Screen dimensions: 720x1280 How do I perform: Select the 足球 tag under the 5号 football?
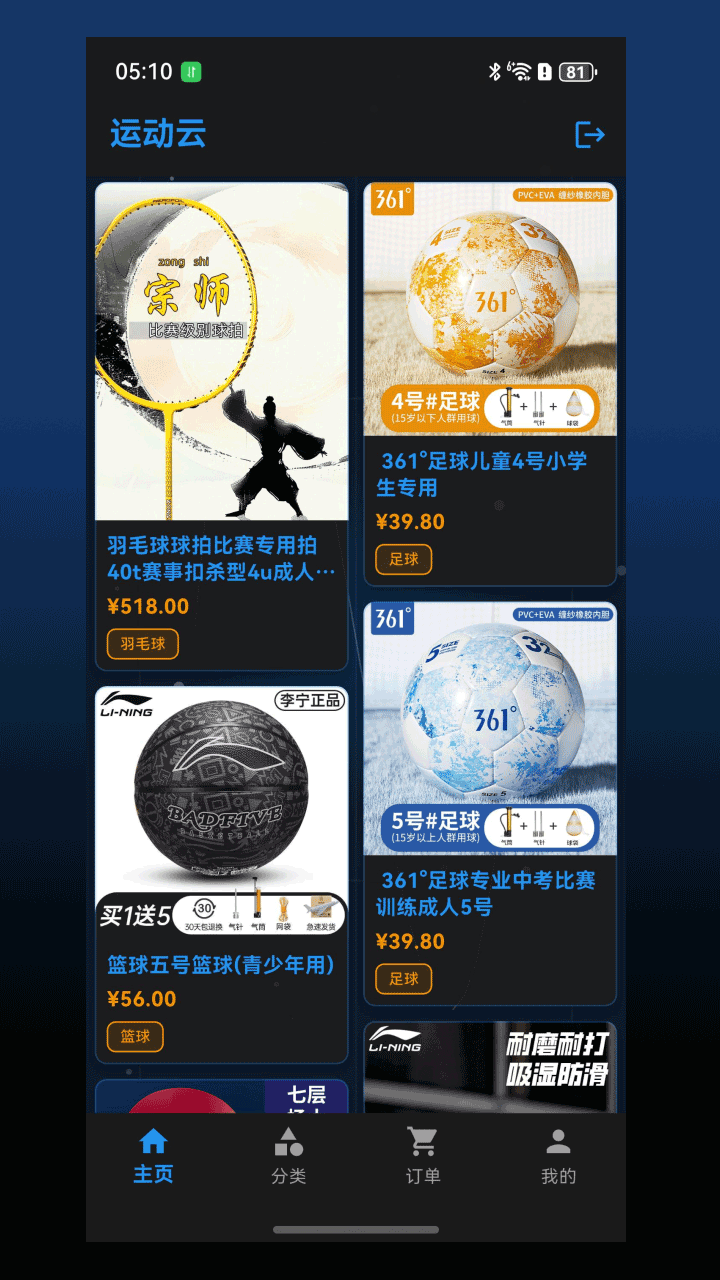(x=403, y=980)
